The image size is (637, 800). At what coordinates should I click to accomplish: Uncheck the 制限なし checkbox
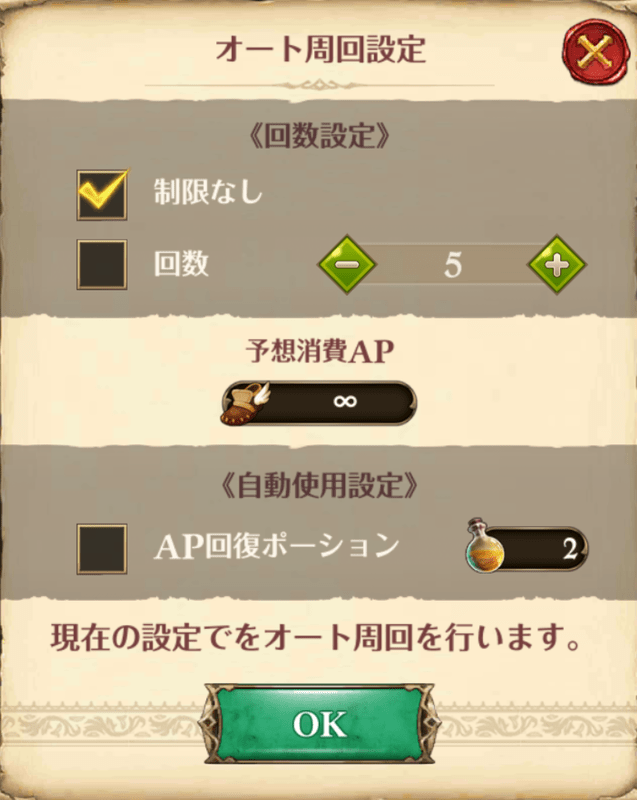tap(103, 195)
